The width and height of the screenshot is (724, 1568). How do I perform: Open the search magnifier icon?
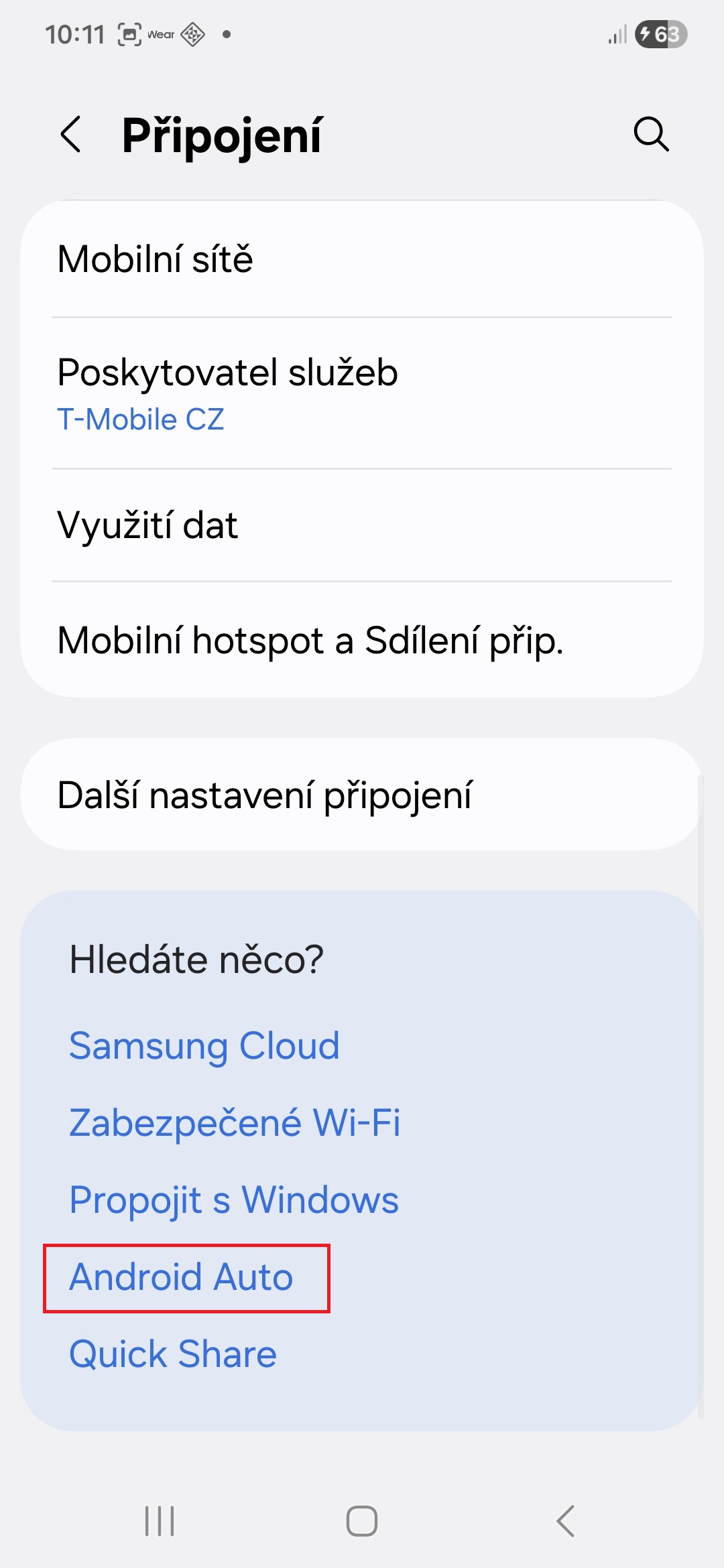pyautogui.click(x=651, y=134)
